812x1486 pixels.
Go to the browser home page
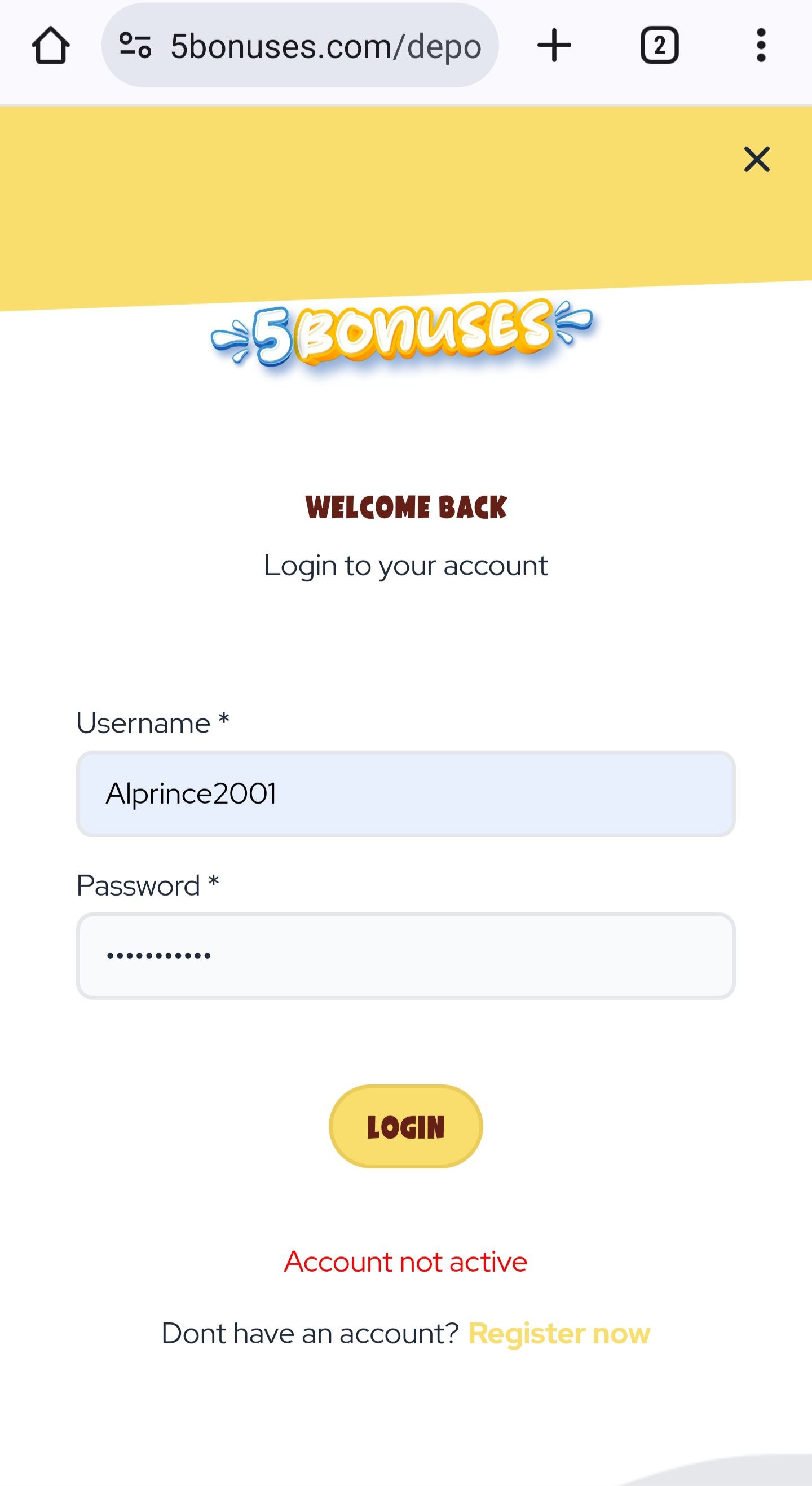point(51,46)
